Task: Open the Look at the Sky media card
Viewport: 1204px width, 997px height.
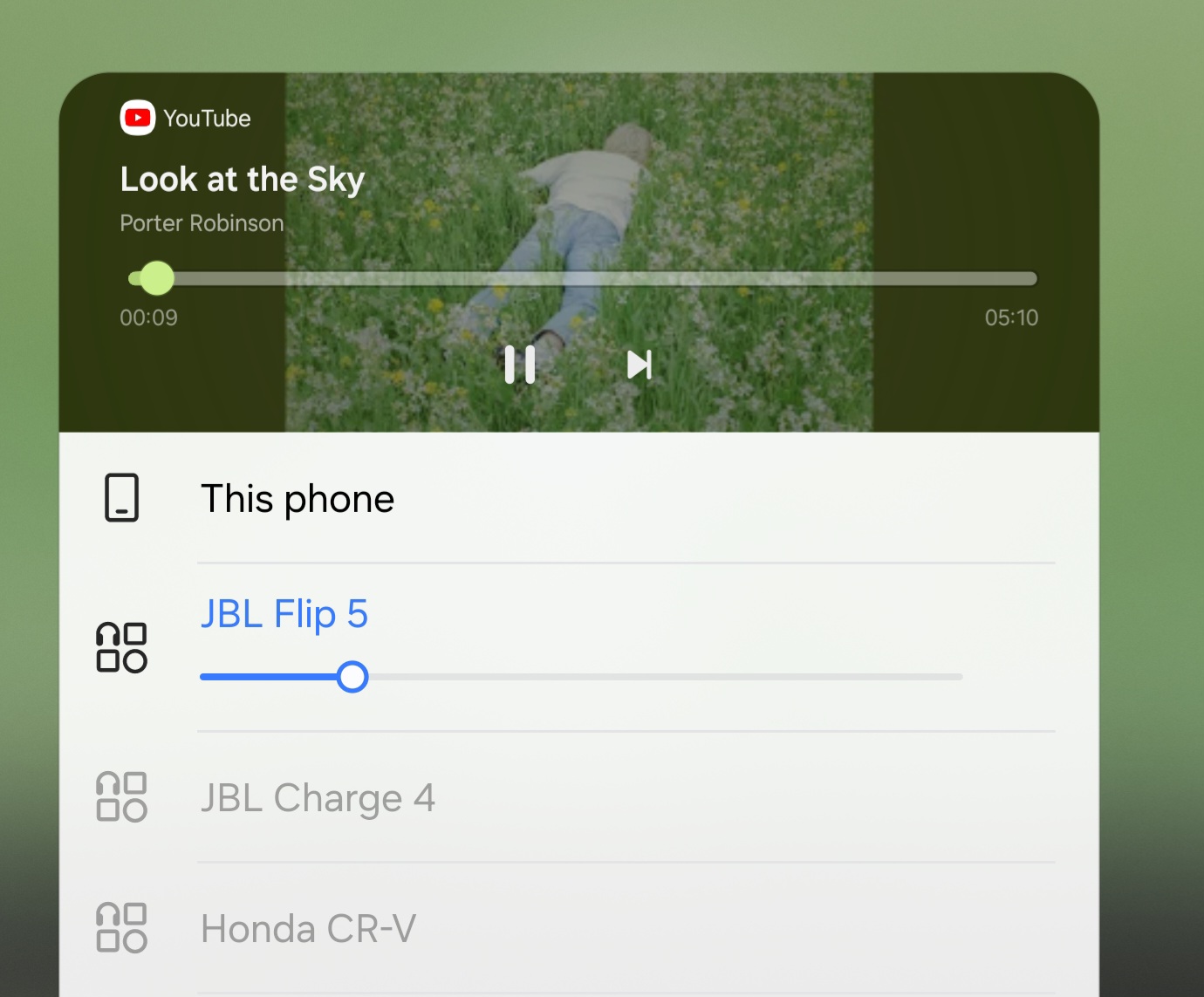Action: pyautogui.click(x=243, y=181)
